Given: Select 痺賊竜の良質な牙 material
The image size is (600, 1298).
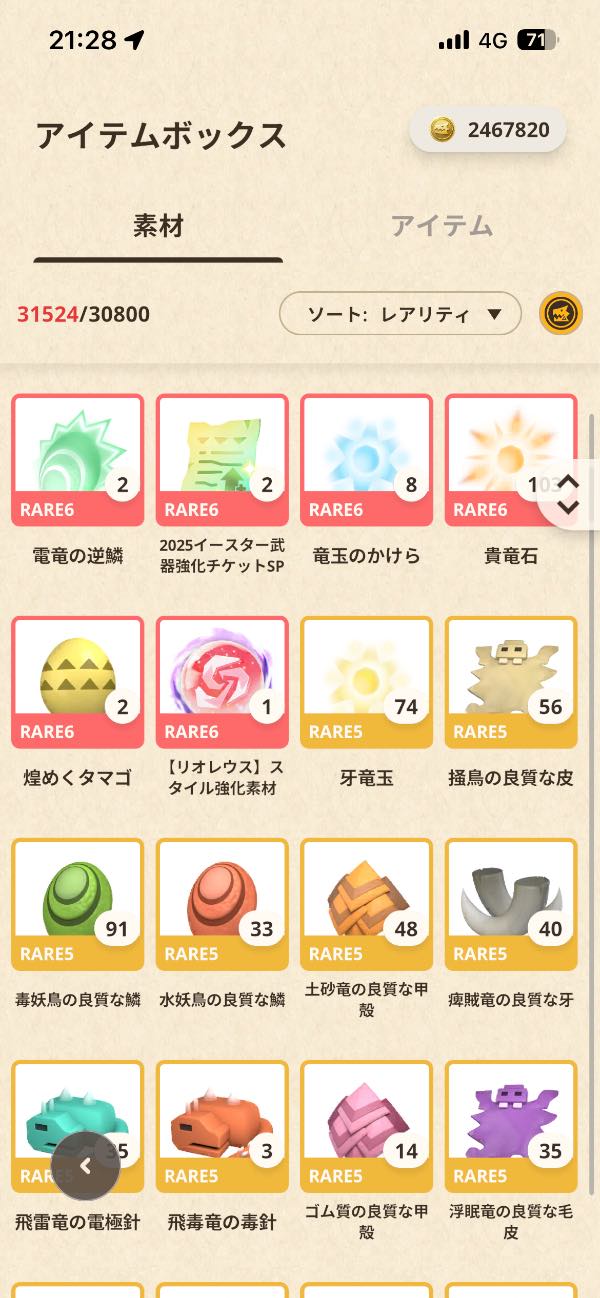Looking at the screenshot, I should tap(510, 904).
